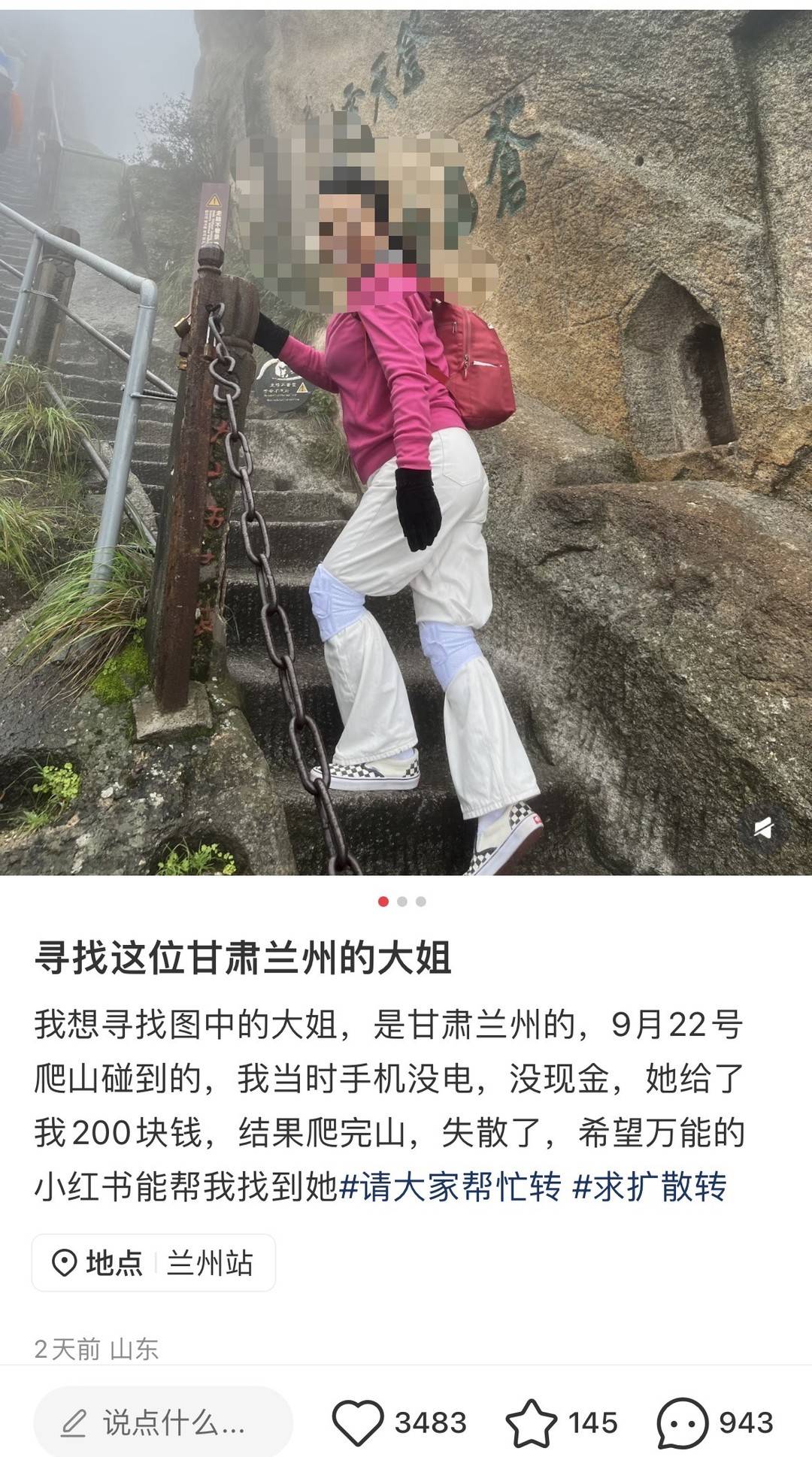Open the #求扩散转 hashtag

(650, 1188)
